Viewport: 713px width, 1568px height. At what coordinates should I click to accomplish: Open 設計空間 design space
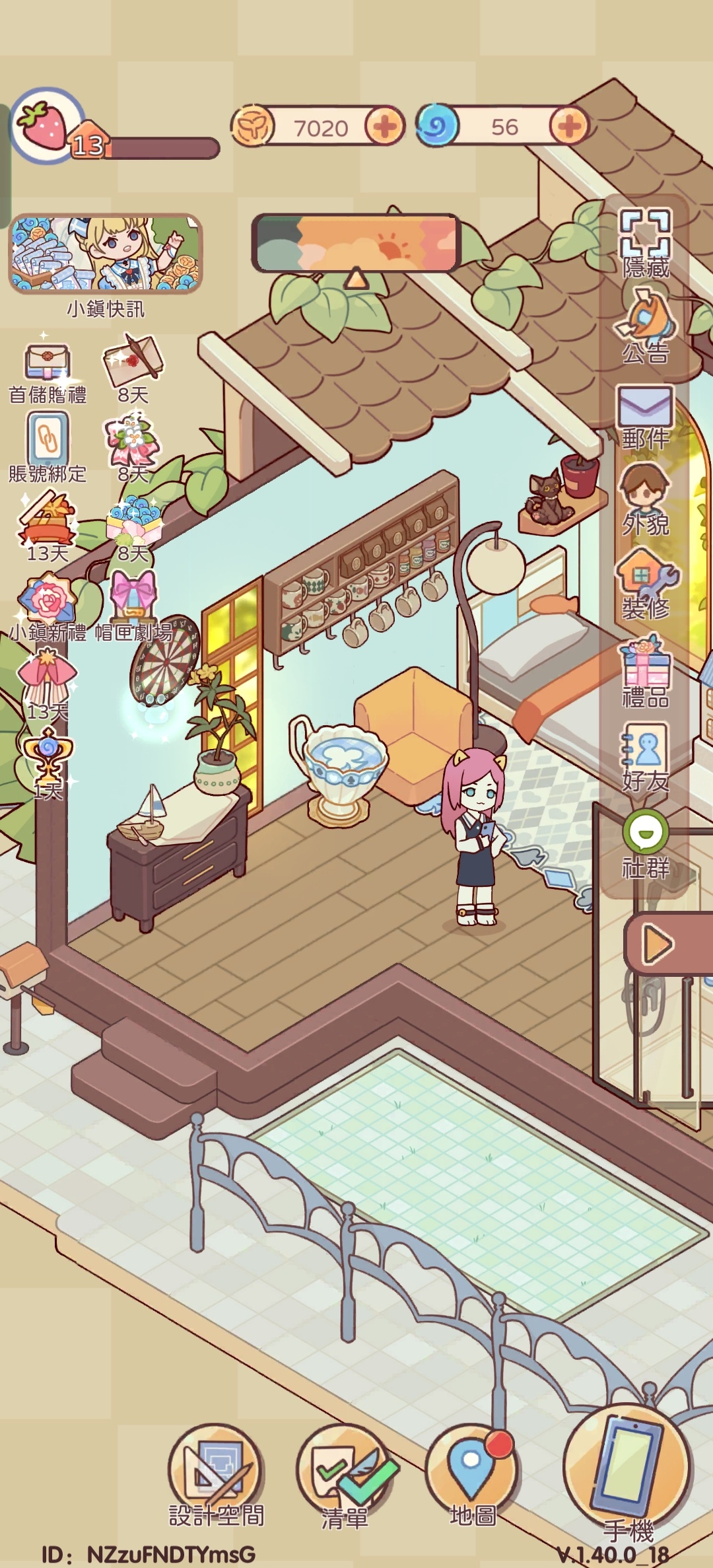pos(216,1474)
